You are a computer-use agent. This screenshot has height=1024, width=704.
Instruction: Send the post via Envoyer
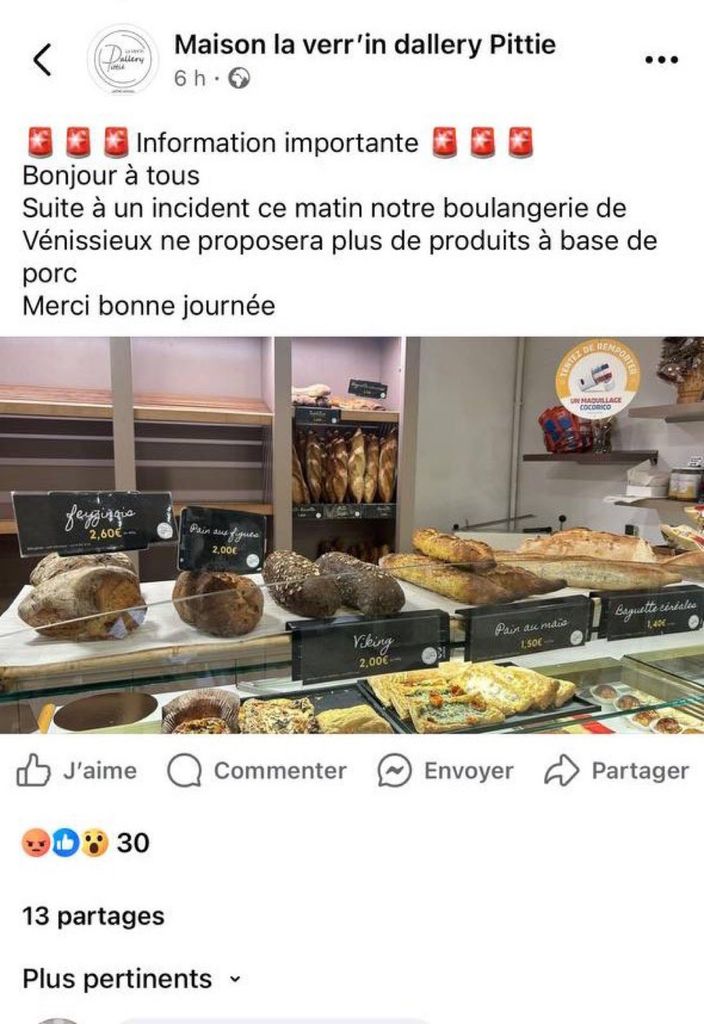tap(445, 771)
